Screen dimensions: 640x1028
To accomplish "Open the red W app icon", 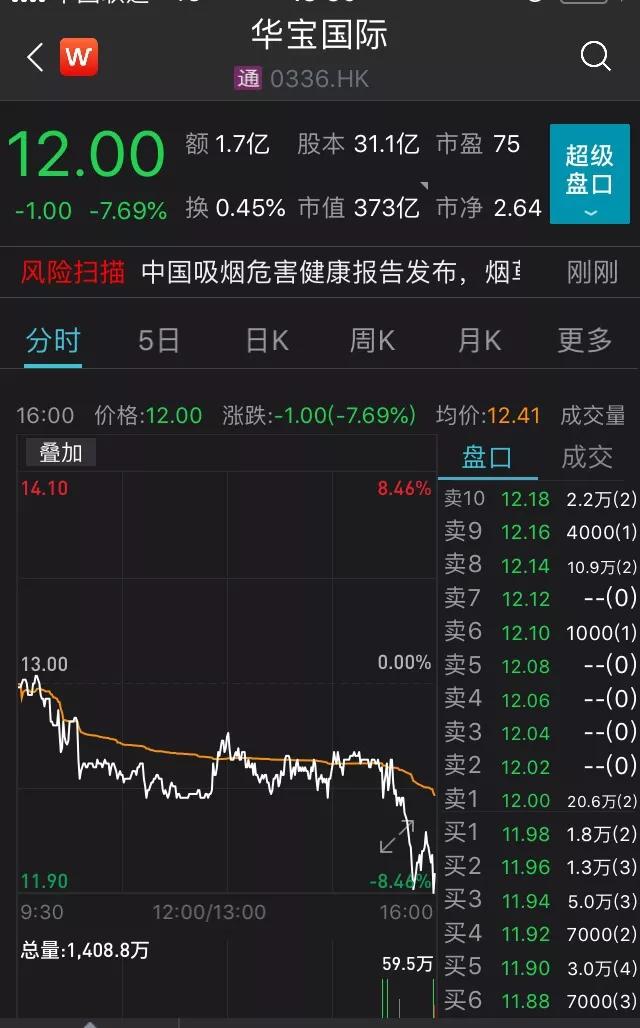I will pyautogui.click(x=79, y=57).
